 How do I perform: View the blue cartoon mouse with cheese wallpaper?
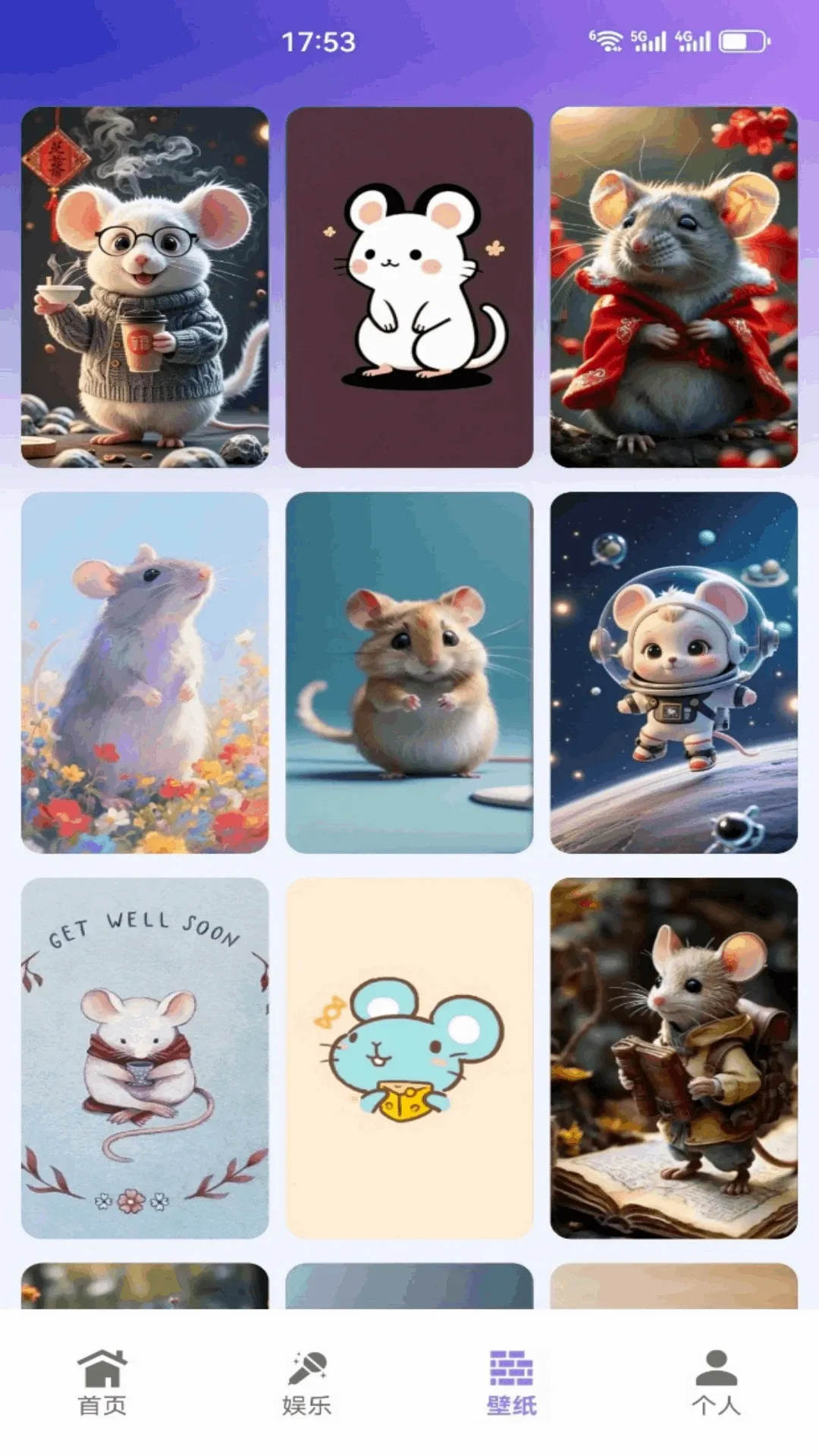(x=409, y=1058)
